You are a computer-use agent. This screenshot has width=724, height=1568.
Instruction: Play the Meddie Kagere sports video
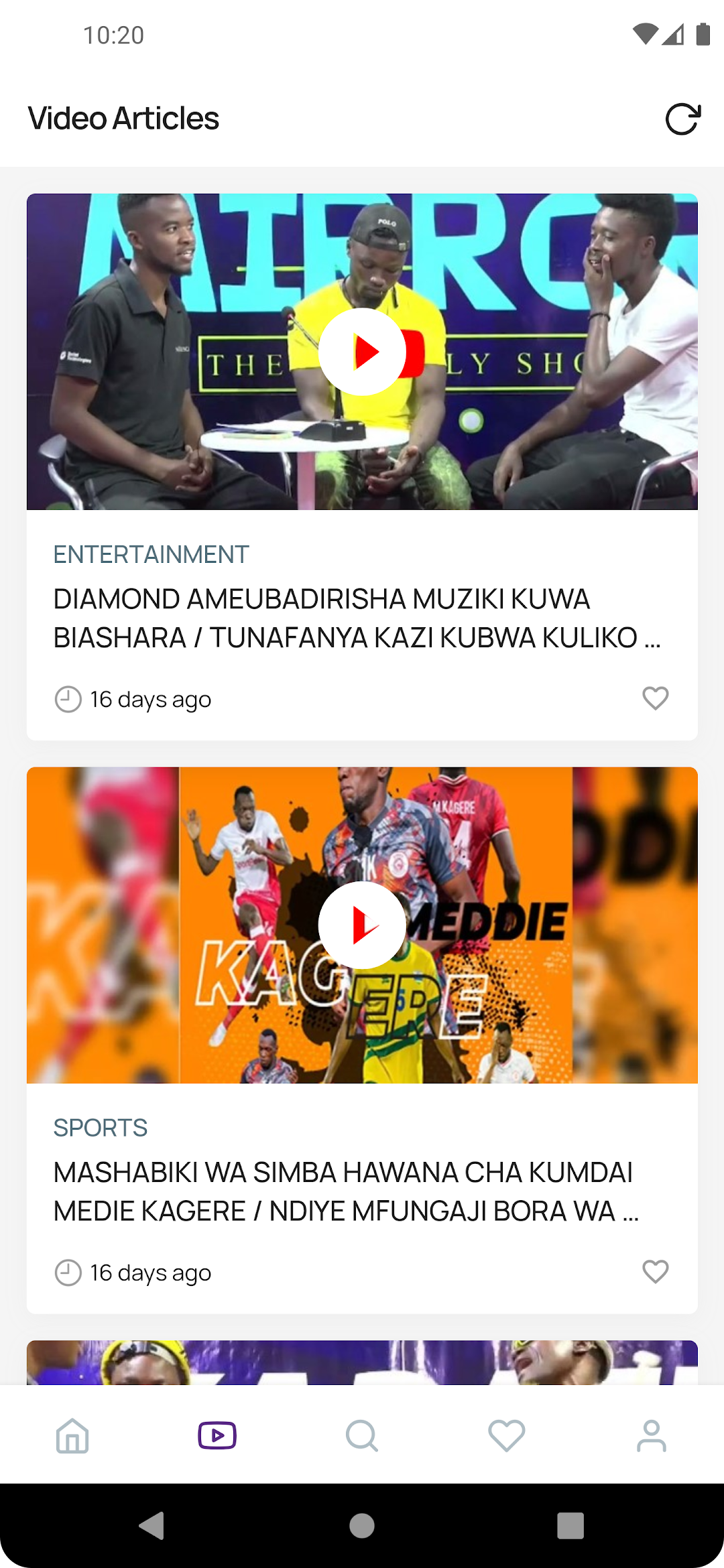pos(362,925)
